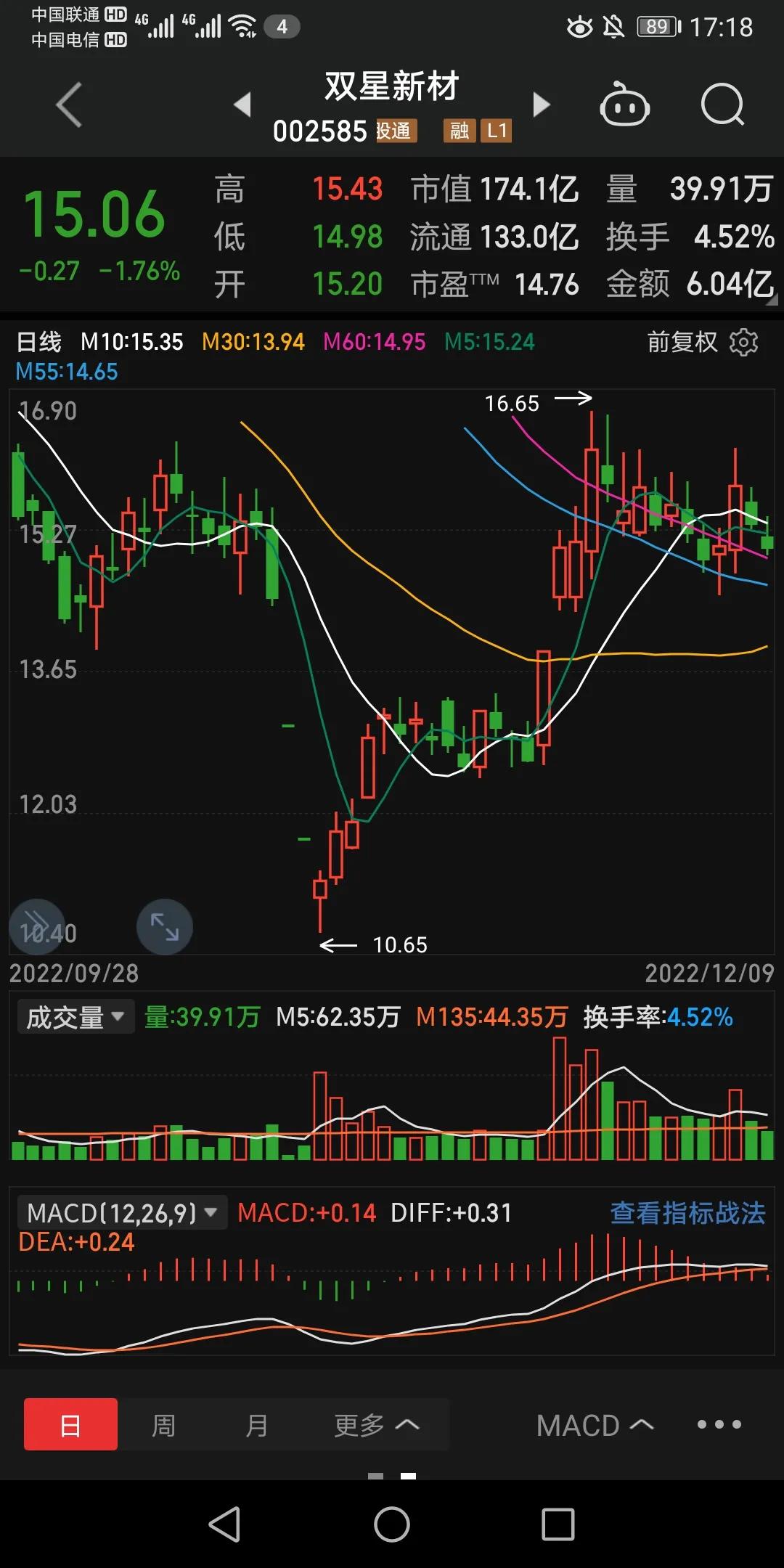Expand the MACD indicator selector at the bottom
This screenshot has width=784, height=1568.
[x=595, y=1425]
